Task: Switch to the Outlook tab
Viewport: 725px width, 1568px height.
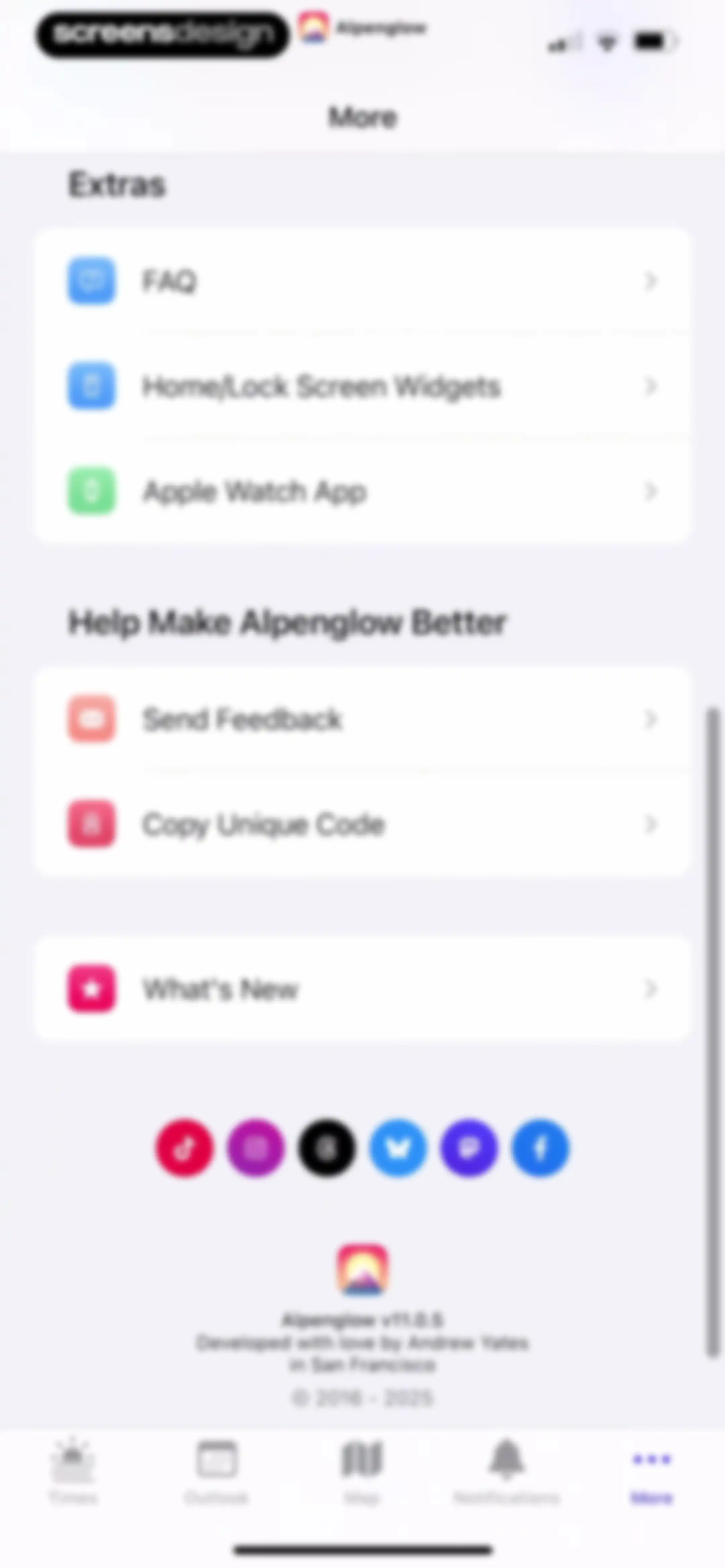Action: pos(217,1471)
